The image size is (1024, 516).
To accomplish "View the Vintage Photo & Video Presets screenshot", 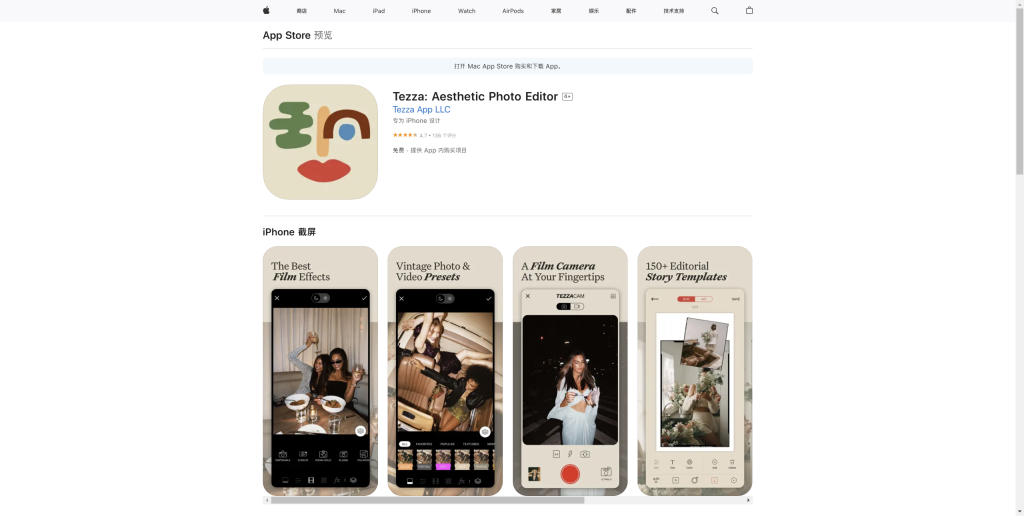I will (445, 370).
